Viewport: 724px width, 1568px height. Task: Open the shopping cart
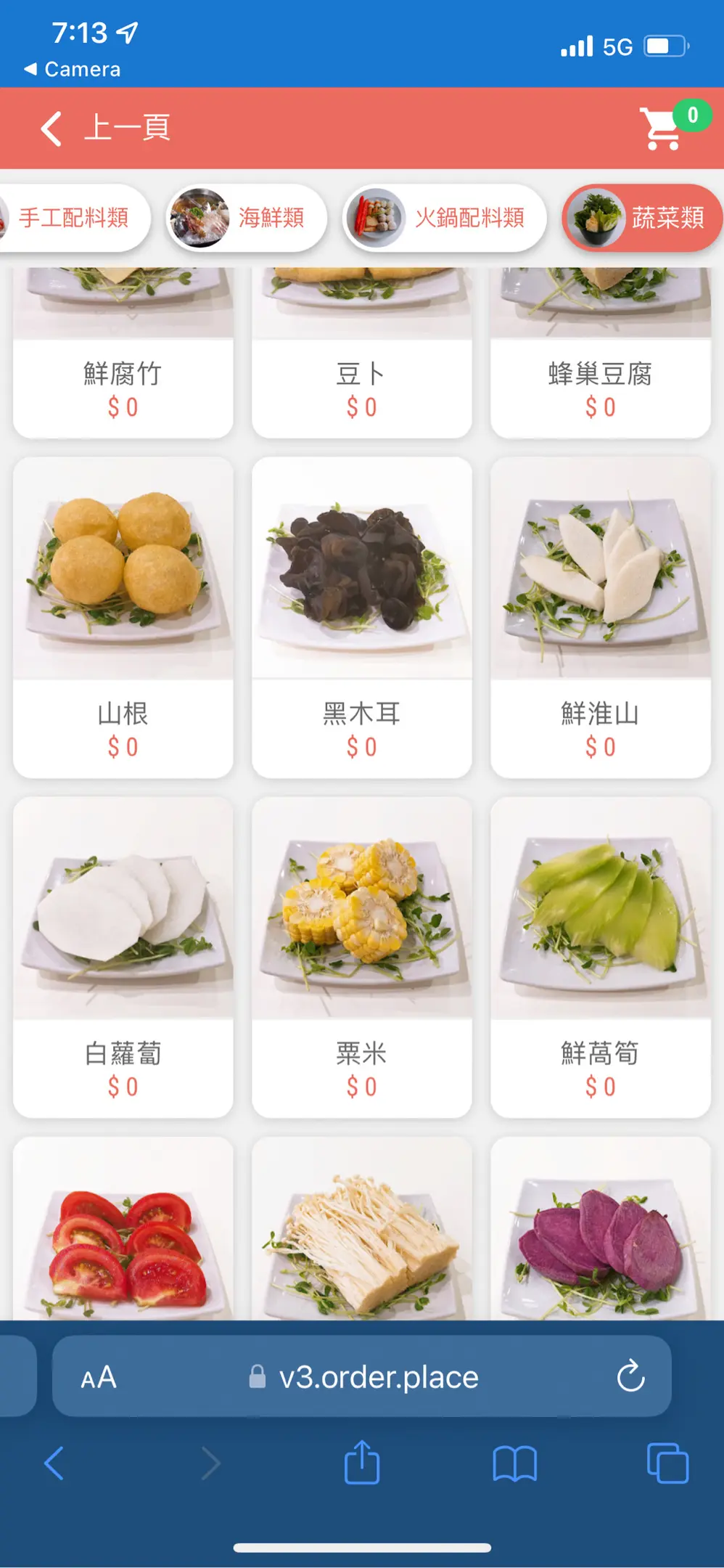click(662, 128)
